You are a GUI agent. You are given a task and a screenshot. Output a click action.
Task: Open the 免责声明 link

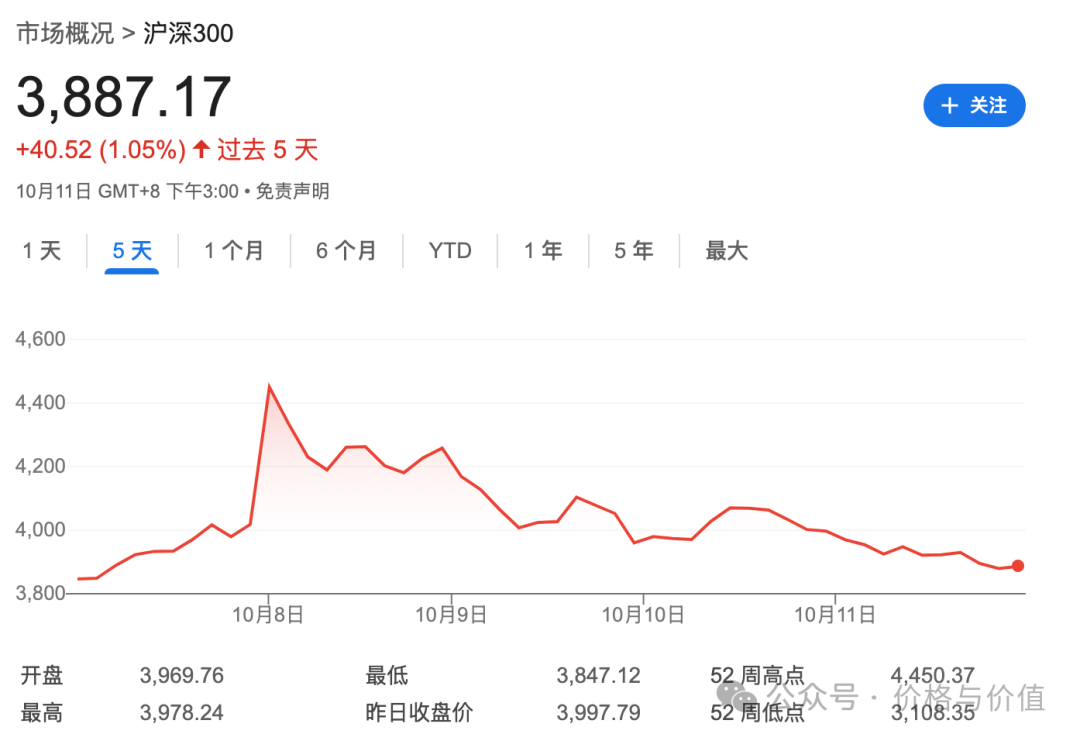click(x=292, y=191)
